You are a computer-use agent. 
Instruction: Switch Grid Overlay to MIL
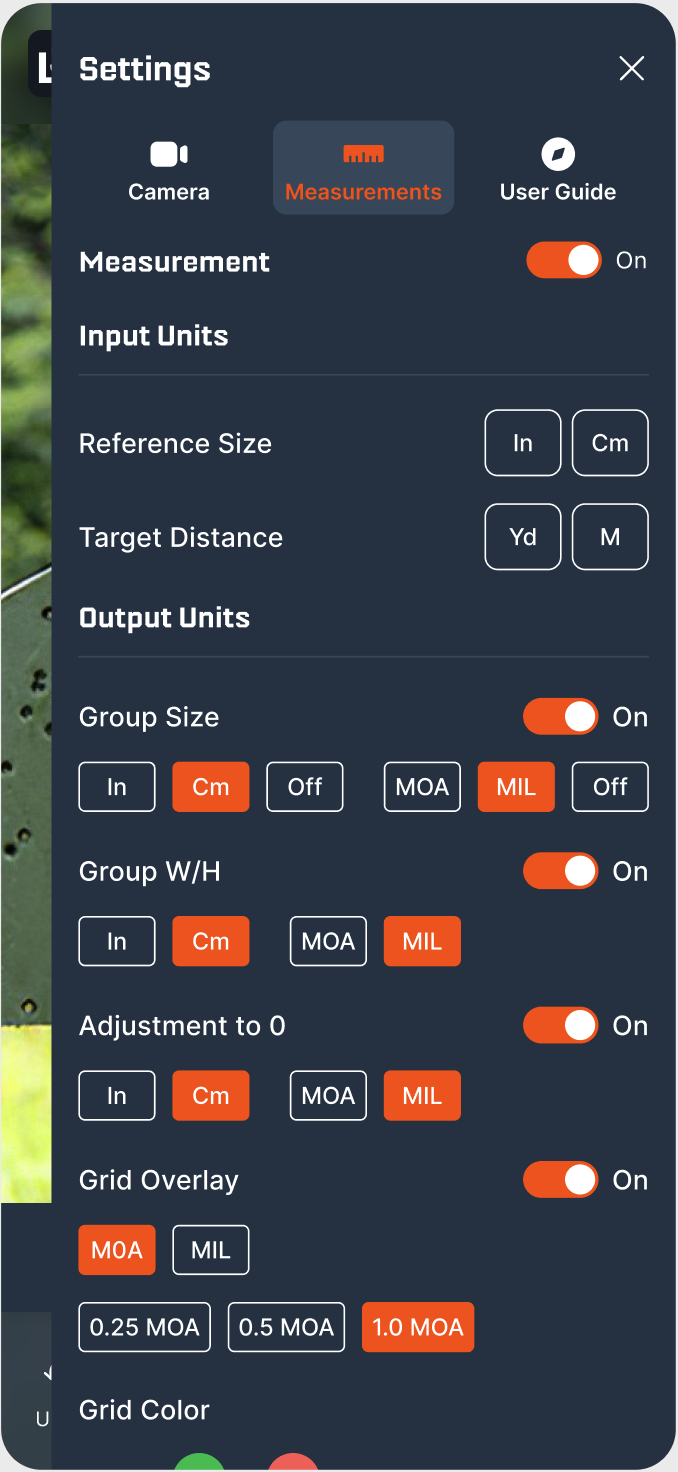[210, 1250]
